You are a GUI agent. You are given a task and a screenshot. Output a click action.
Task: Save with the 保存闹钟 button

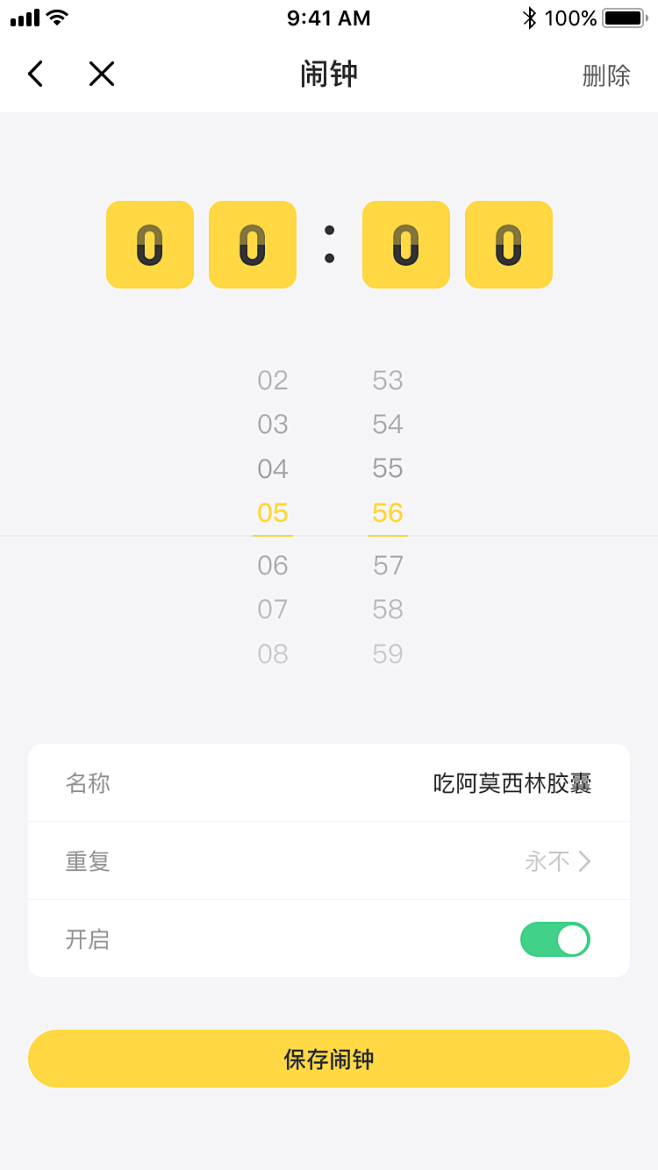(329, 1059)
